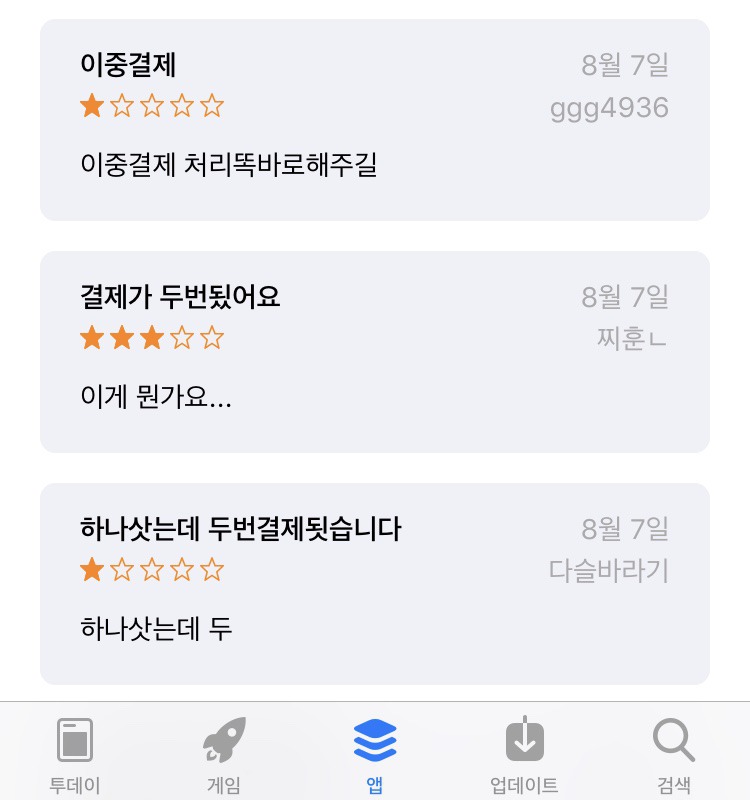750x800 pixels.
Task: Select the 앱 tab
Action: click(375, 754)
